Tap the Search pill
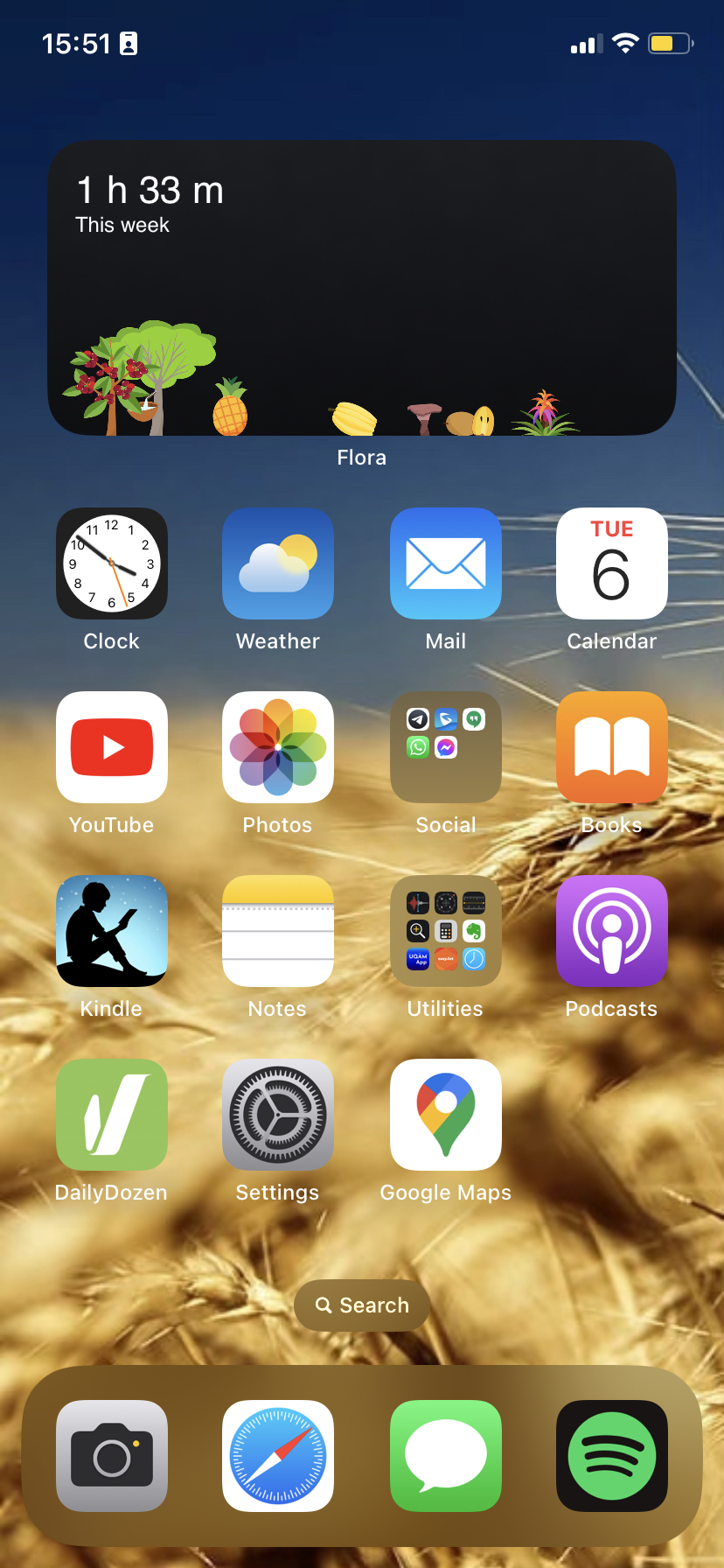Viewport: 724px width, 1568px height. (362, 1305)
